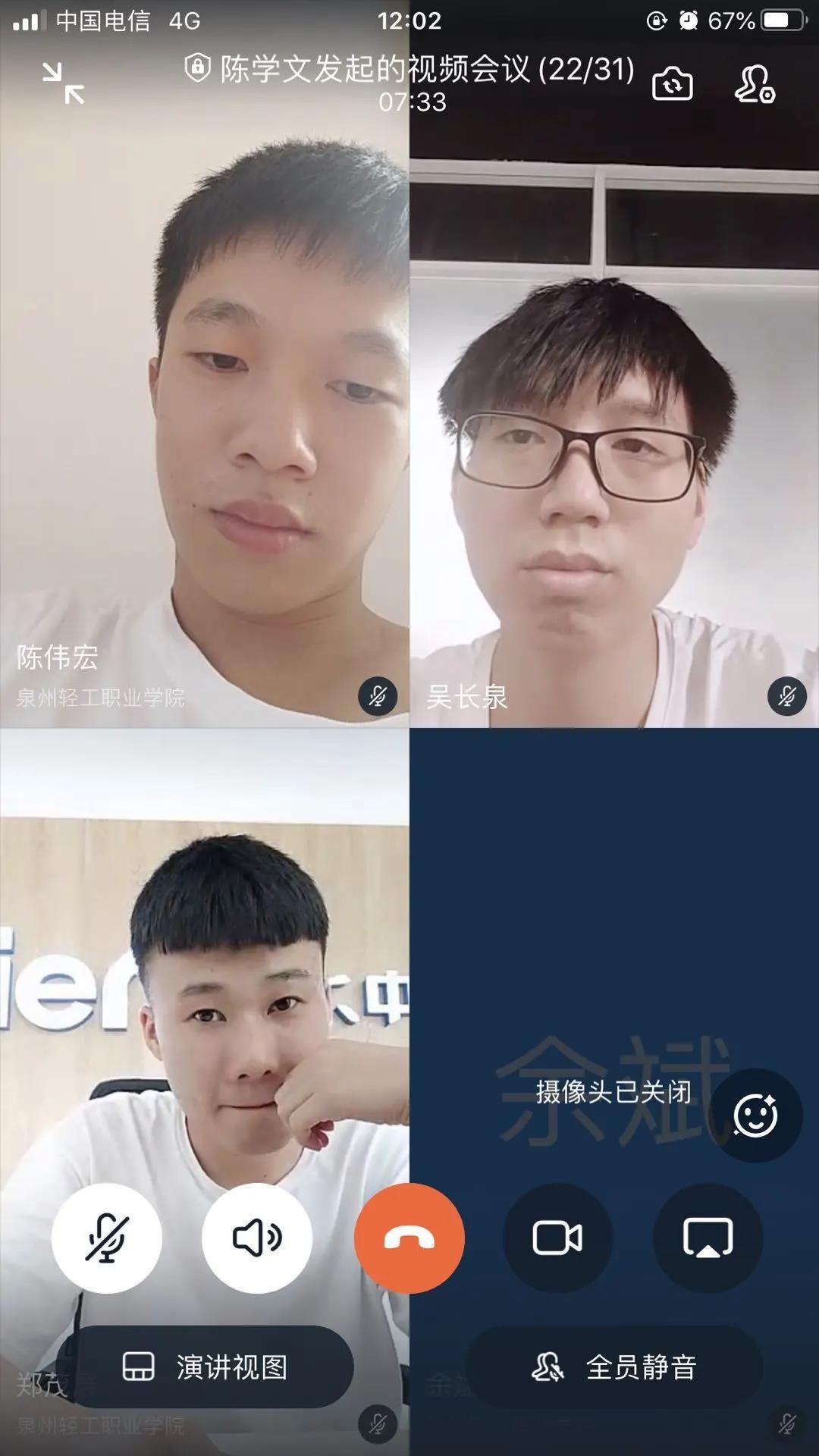Image resolution: width=819 pixels, height=1456 pixels.
Task: Hang up the call
Action: (409, 1238)
